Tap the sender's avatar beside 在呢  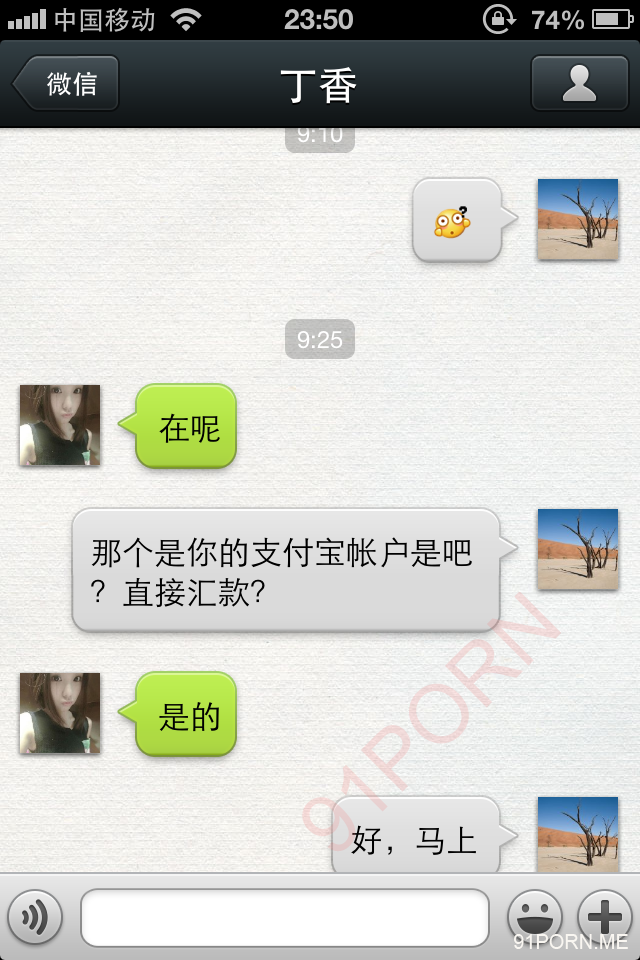tap(60, 425)
